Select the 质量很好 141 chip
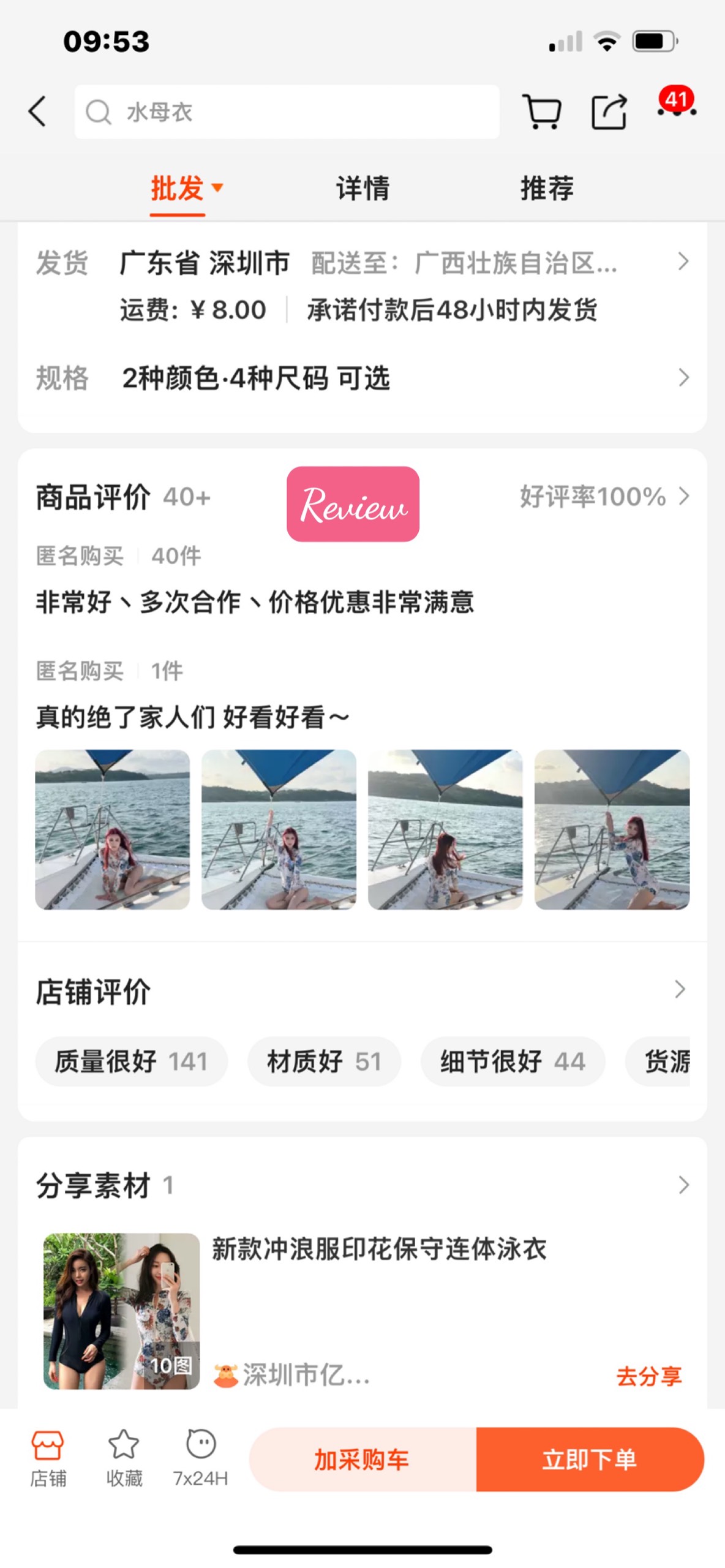This screenshot has height=1568, width=725. point(132,1061)
